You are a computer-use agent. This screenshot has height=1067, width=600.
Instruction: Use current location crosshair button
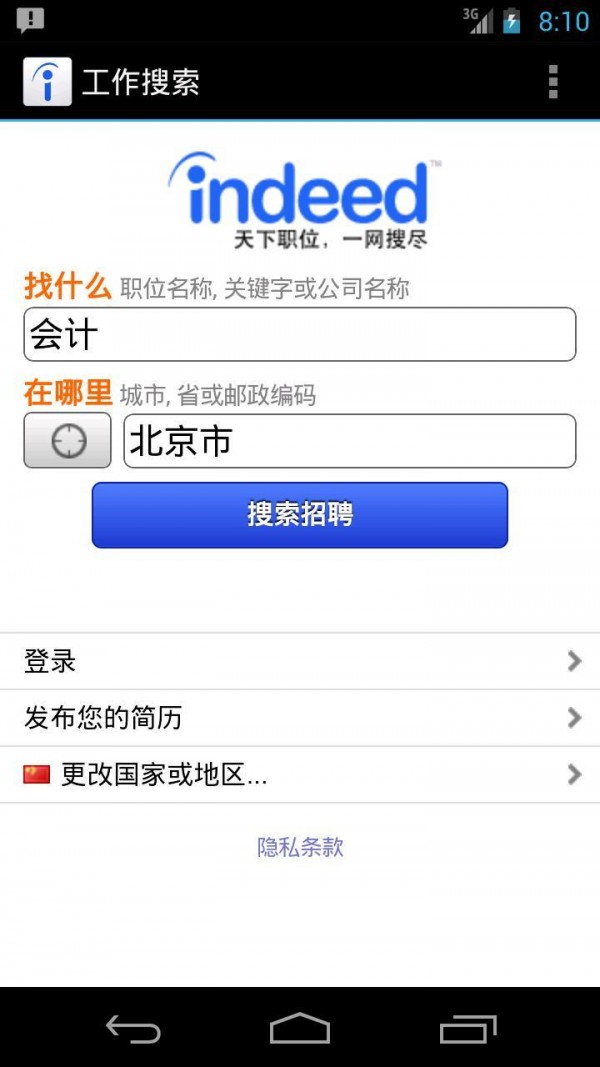click(68, 441)
